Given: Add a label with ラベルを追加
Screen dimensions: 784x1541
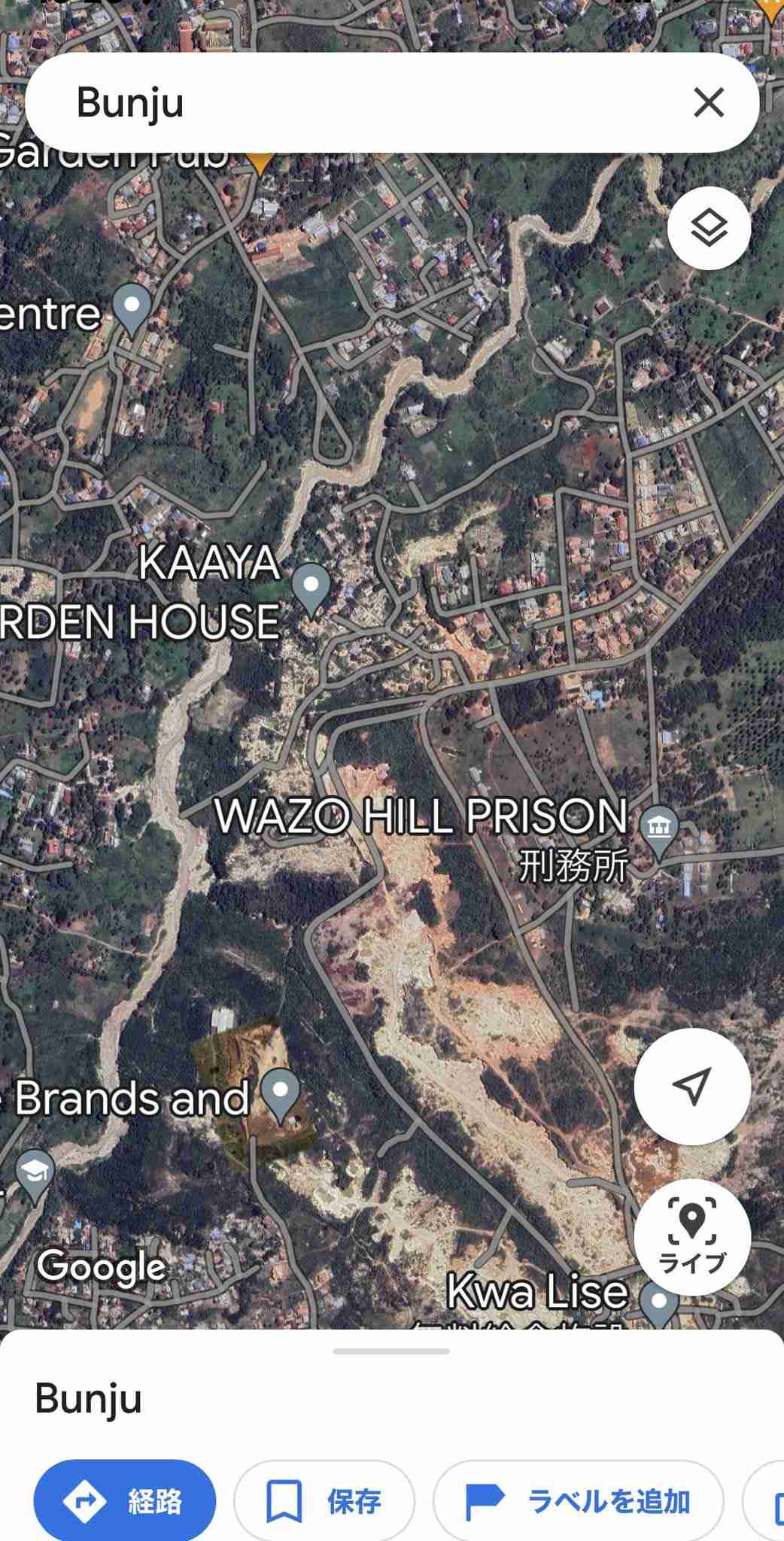Looking at the screenshot, I should 578,1501.
